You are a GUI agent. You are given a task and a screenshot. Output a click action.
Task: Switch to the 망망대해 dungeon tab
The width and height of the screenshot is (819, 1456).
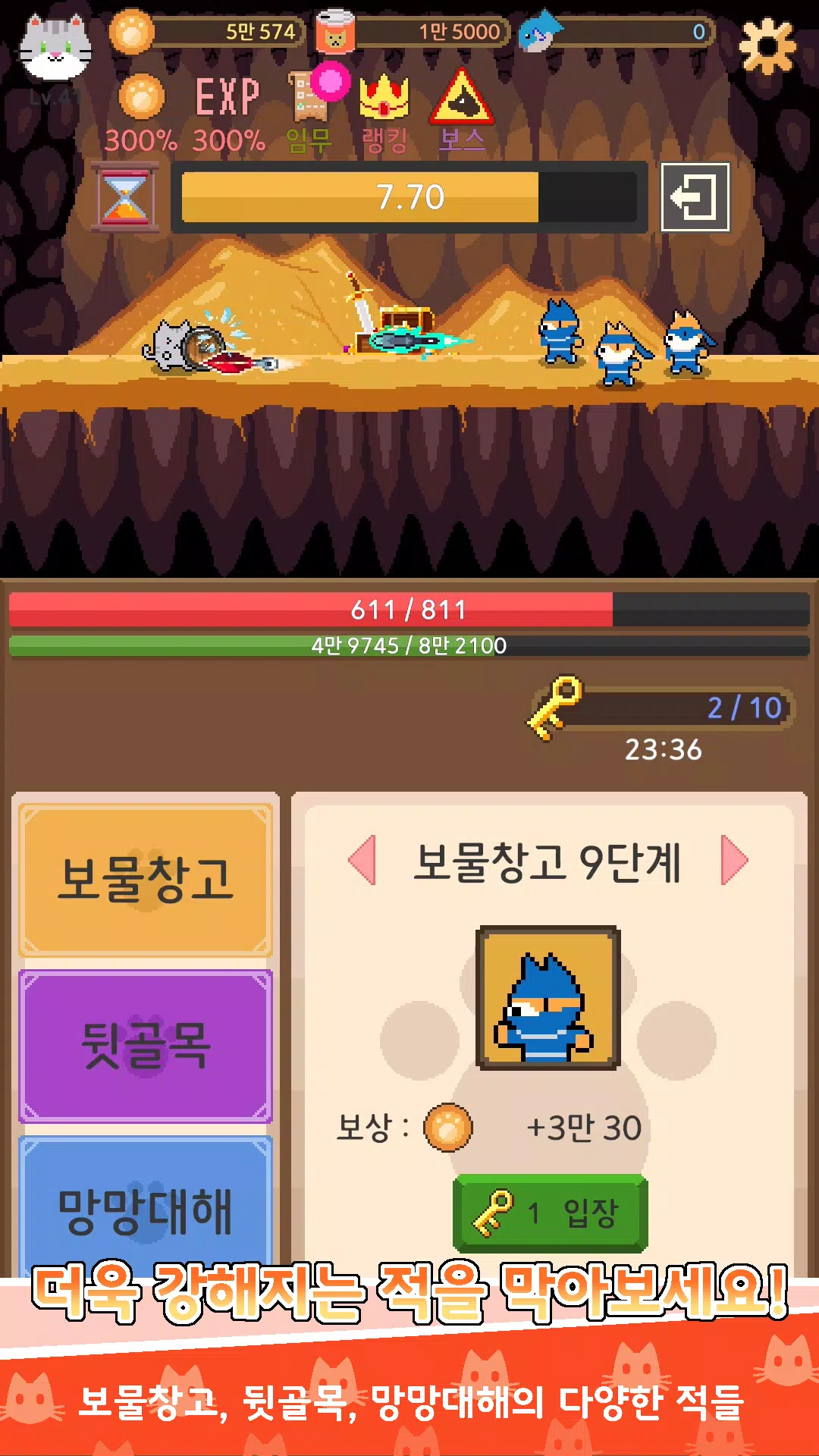tap(146, 1206)
